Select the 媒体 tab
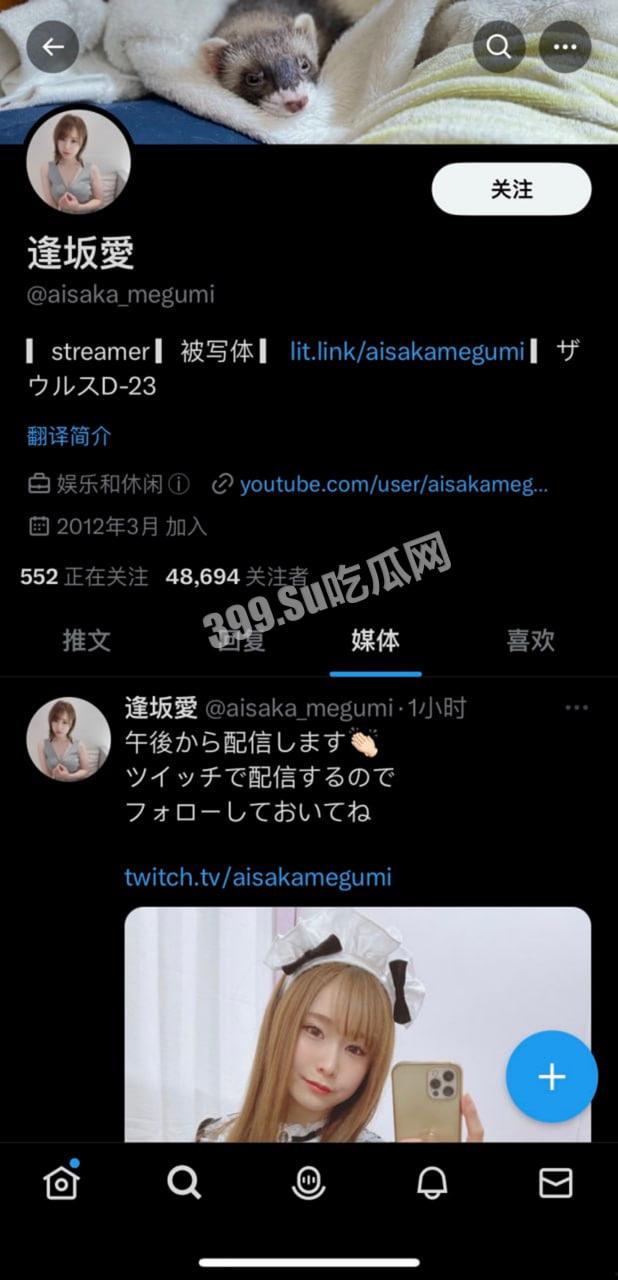This screenshot has height=1280, width=618. [375, 641]
